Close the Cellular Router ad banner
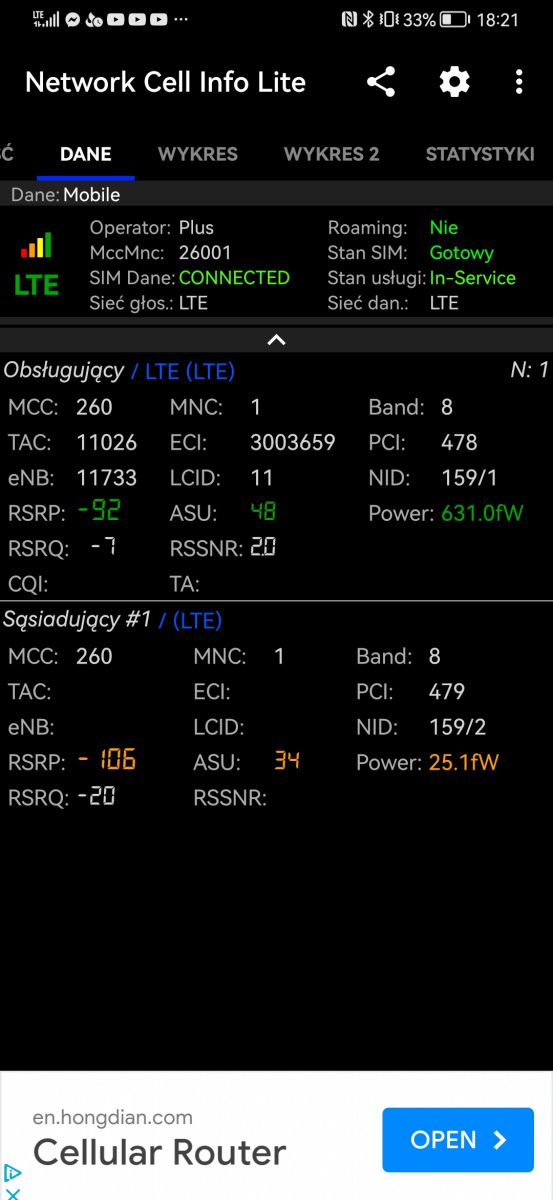The width and height of the screenshot is (553, 1200). click(x=12, y=1193)
